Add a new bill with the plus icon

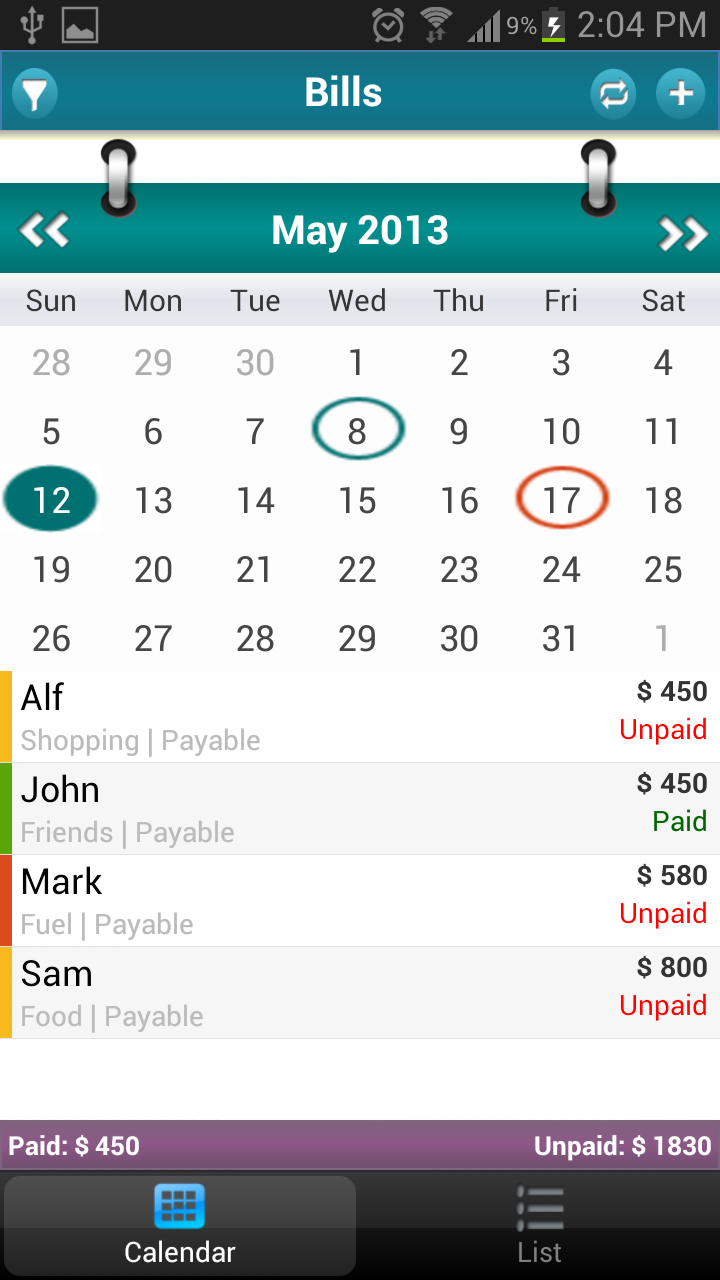(681, 92)
